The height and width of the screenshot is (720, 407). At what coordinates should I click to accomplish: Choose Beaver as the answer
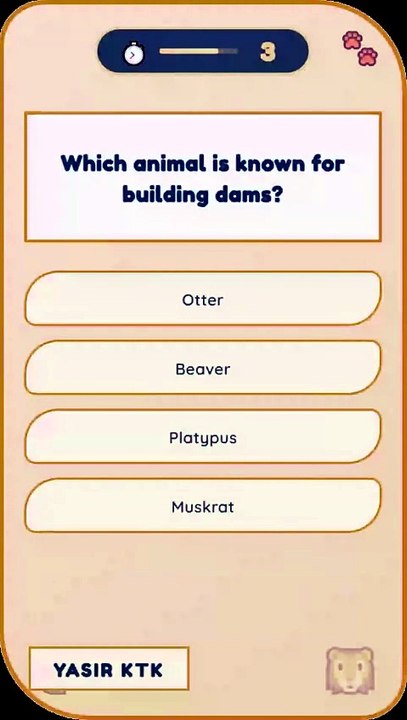pyautogui.click(x=203, y=367)
